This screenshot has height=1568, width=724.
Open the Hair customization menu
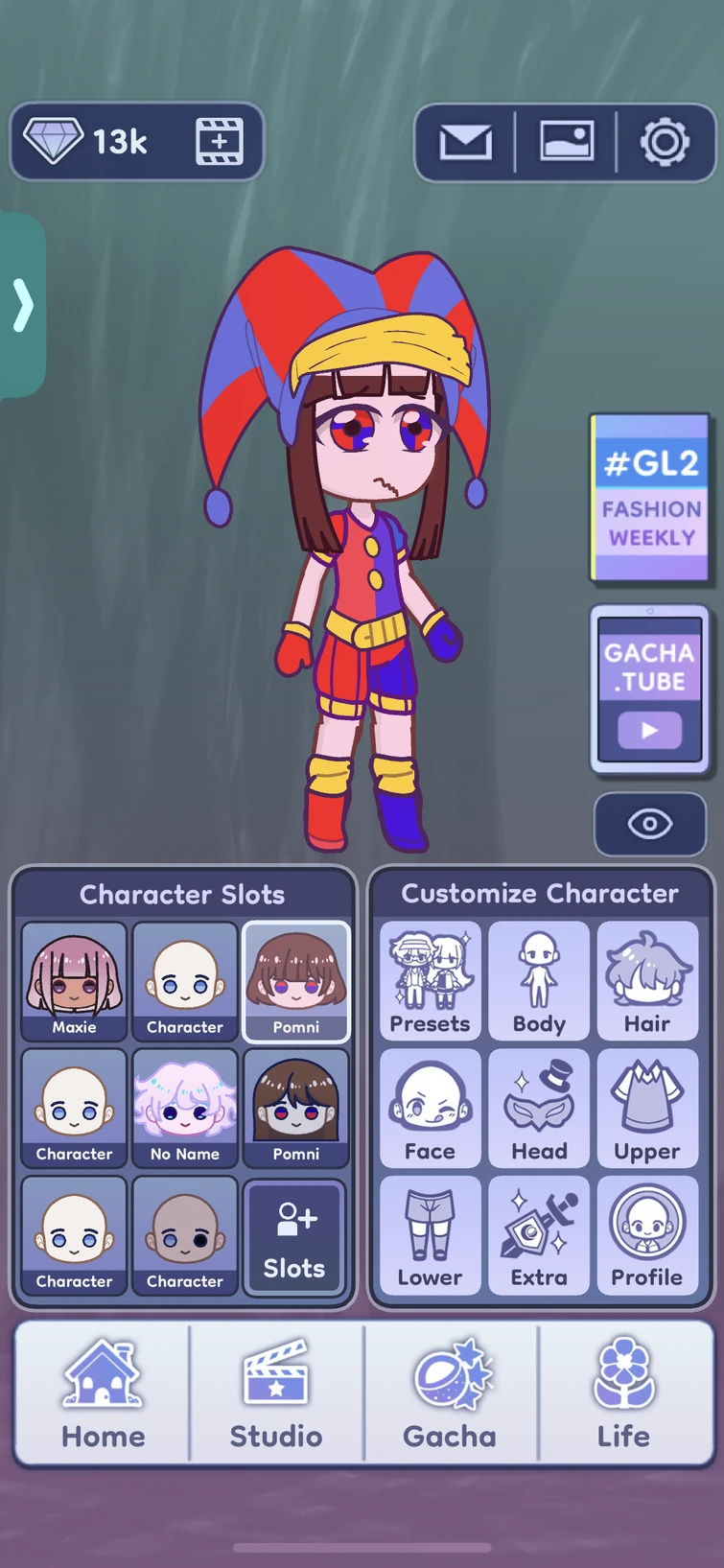click(x=647, y=981)
